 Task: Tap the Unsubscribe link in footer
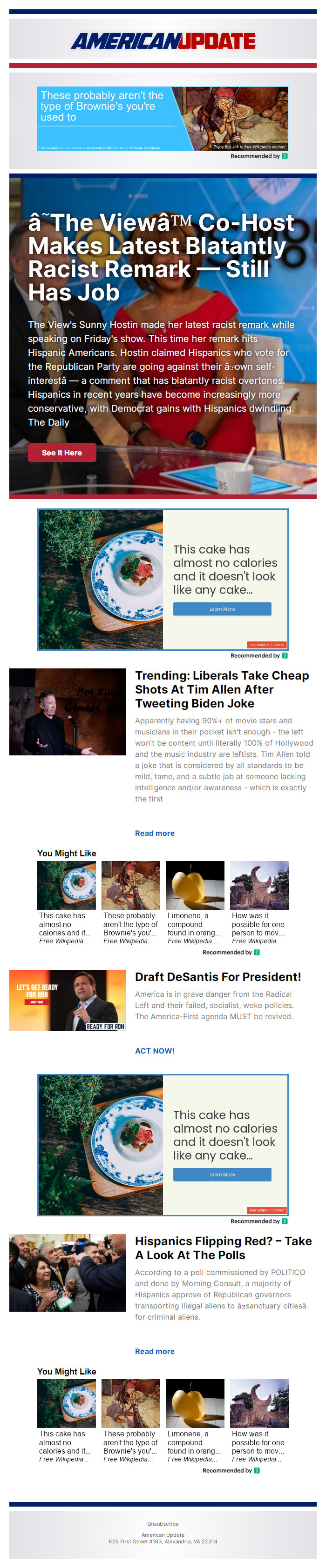tap(163, 1523)
